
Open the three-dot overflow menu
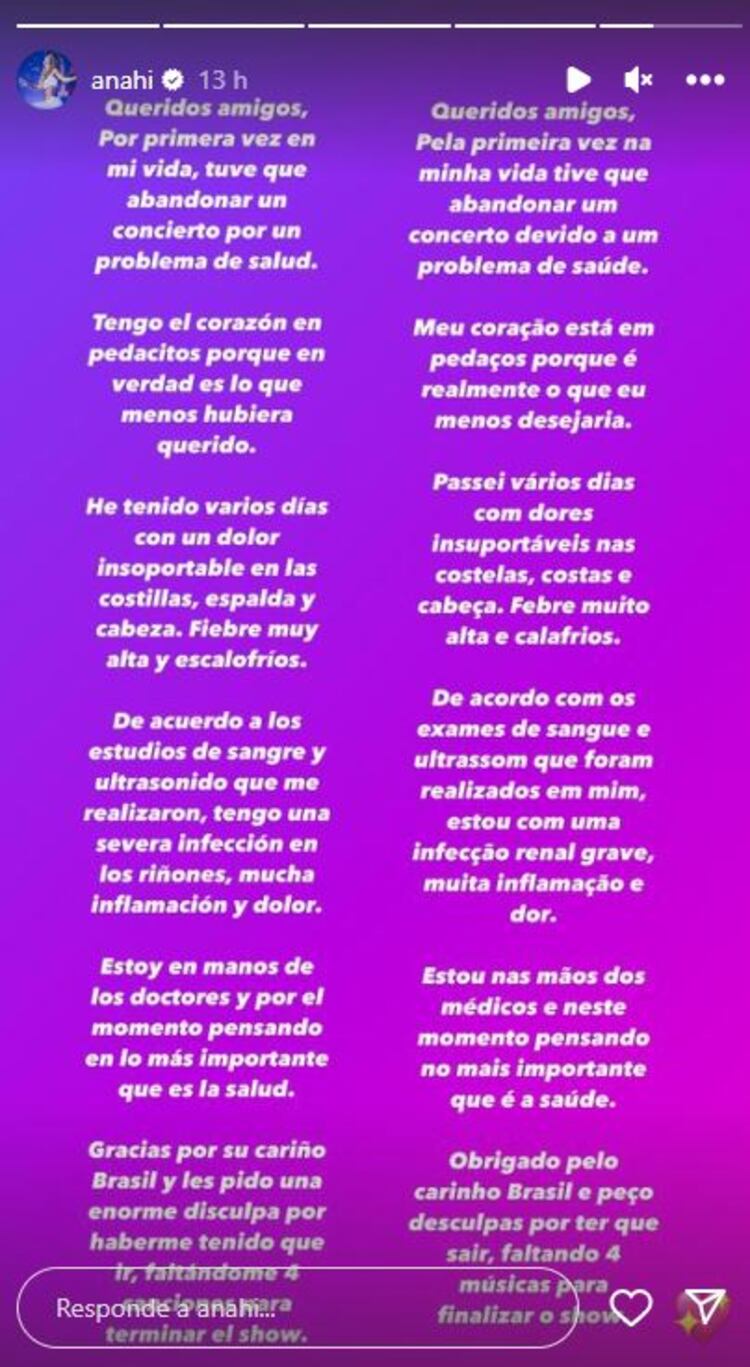click(x=705, y=79)
